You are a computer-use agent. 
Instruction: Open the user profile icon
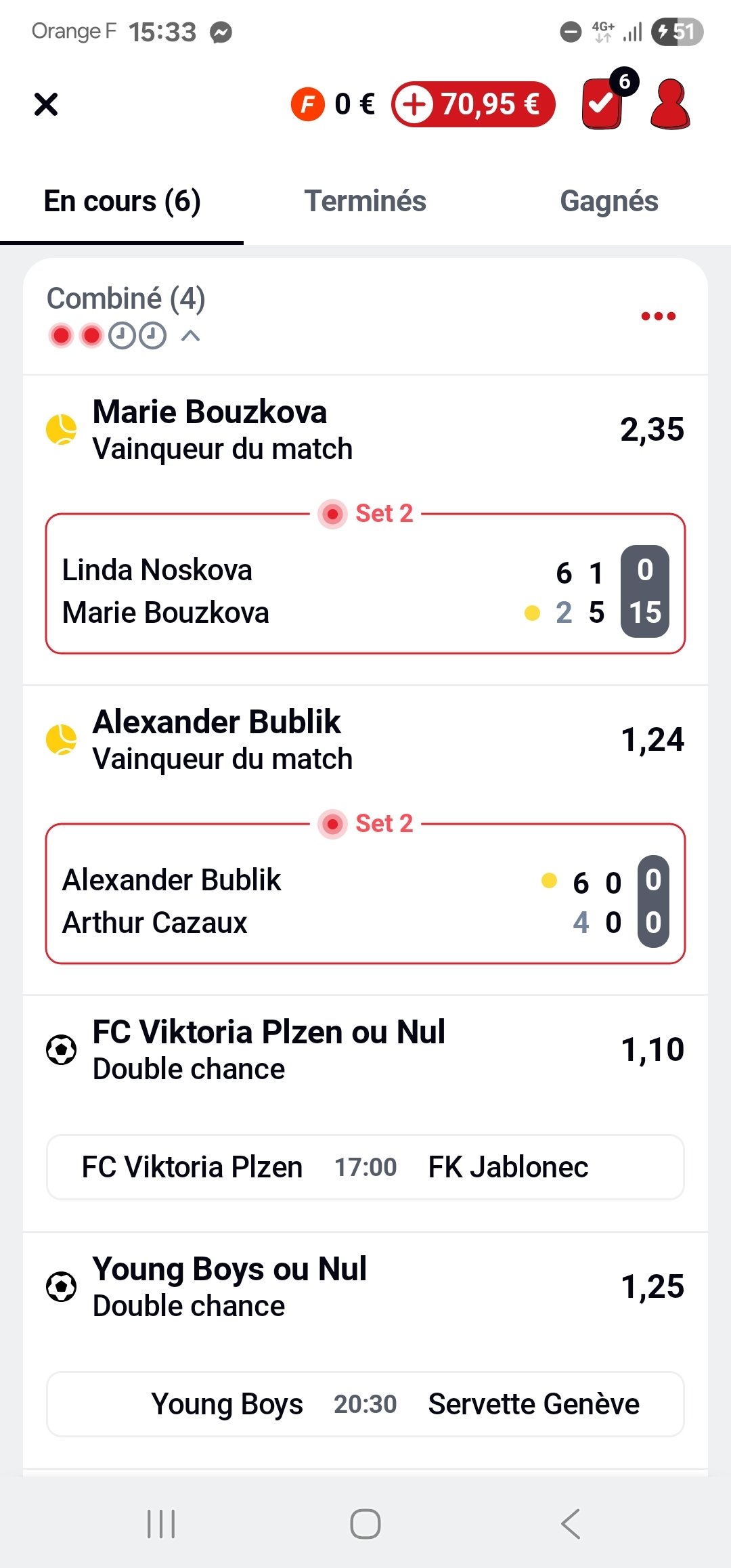coord(669,104)
